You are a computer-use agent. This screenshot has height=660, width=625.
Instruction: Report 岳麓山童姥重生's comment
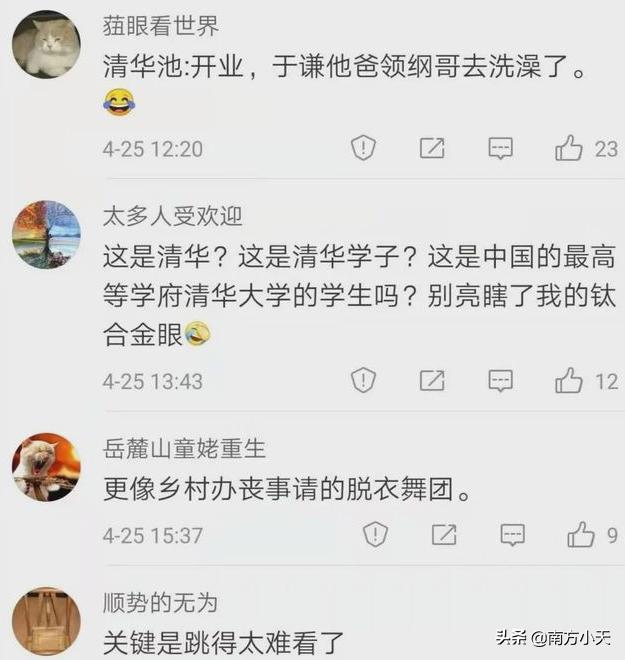coord(375,535)
